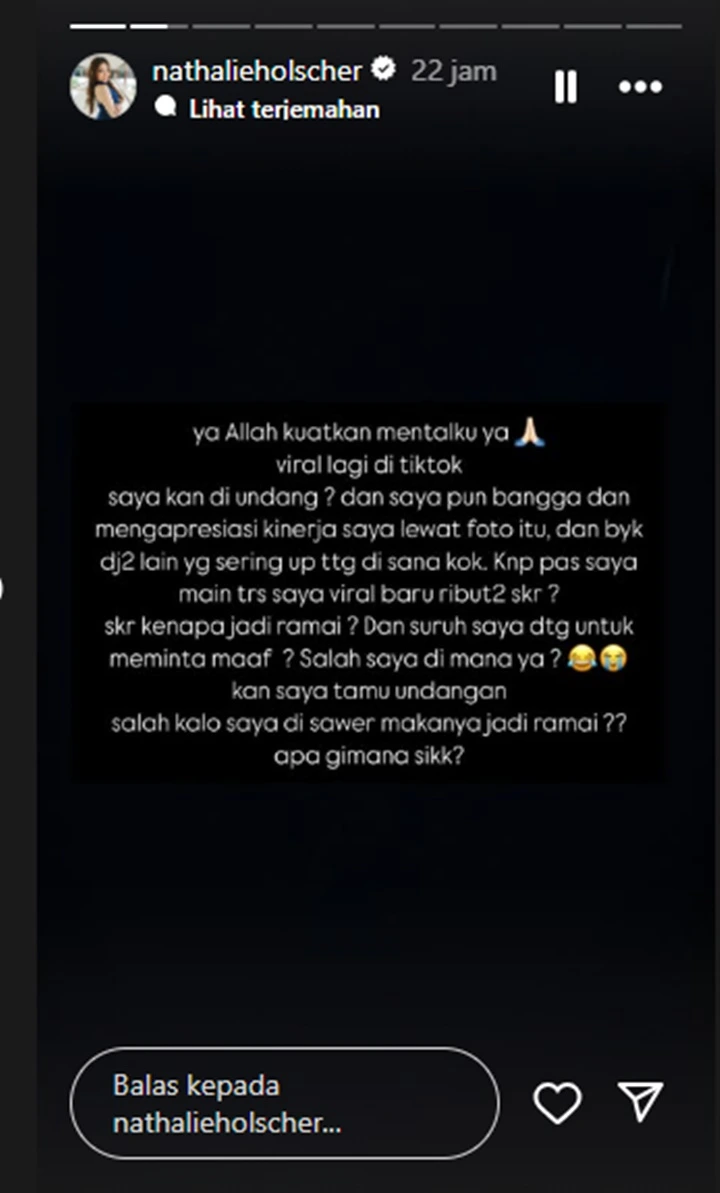Open the three-dot more options menu
Viewport: 720px width, 1193px height.
coord(640,88)
